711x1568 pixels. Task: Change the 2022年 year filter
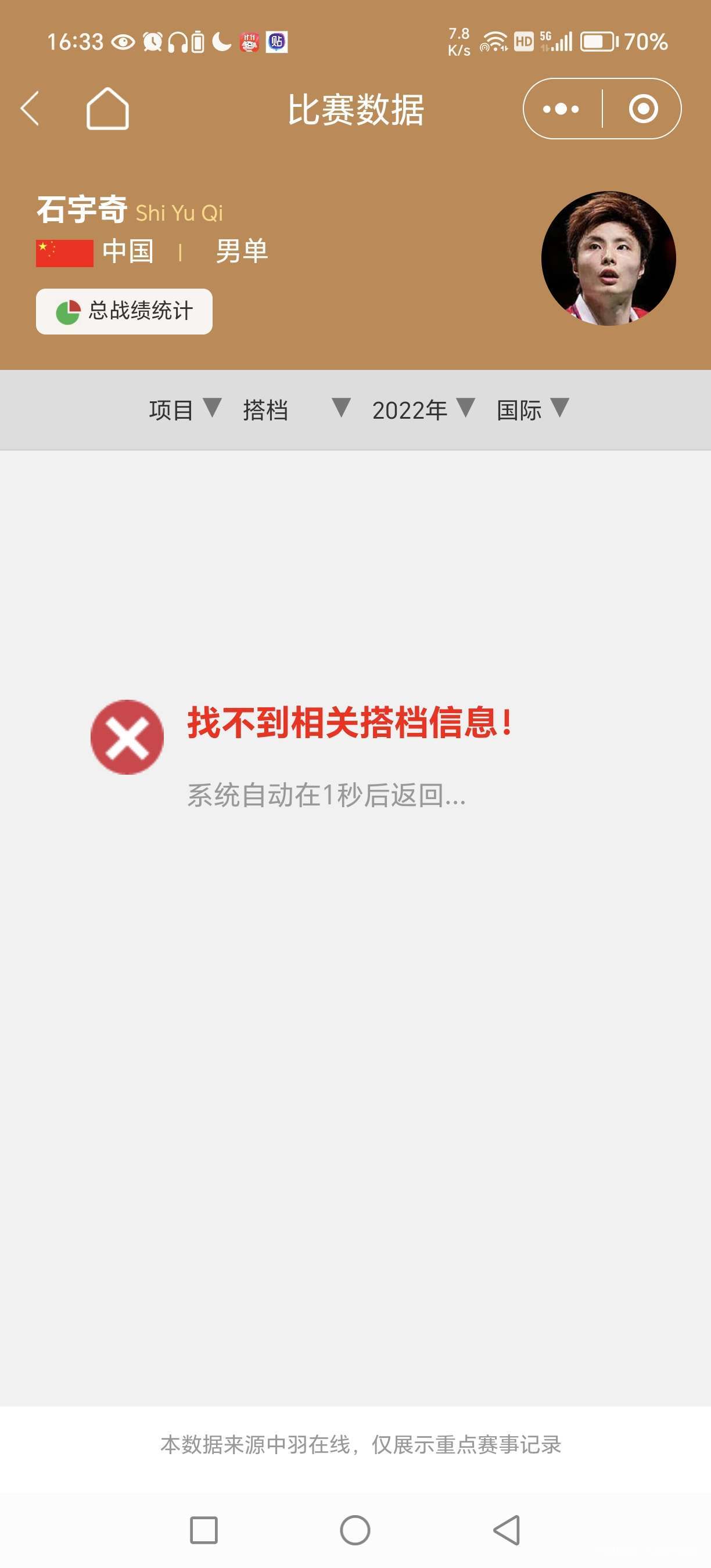(422, 409)
